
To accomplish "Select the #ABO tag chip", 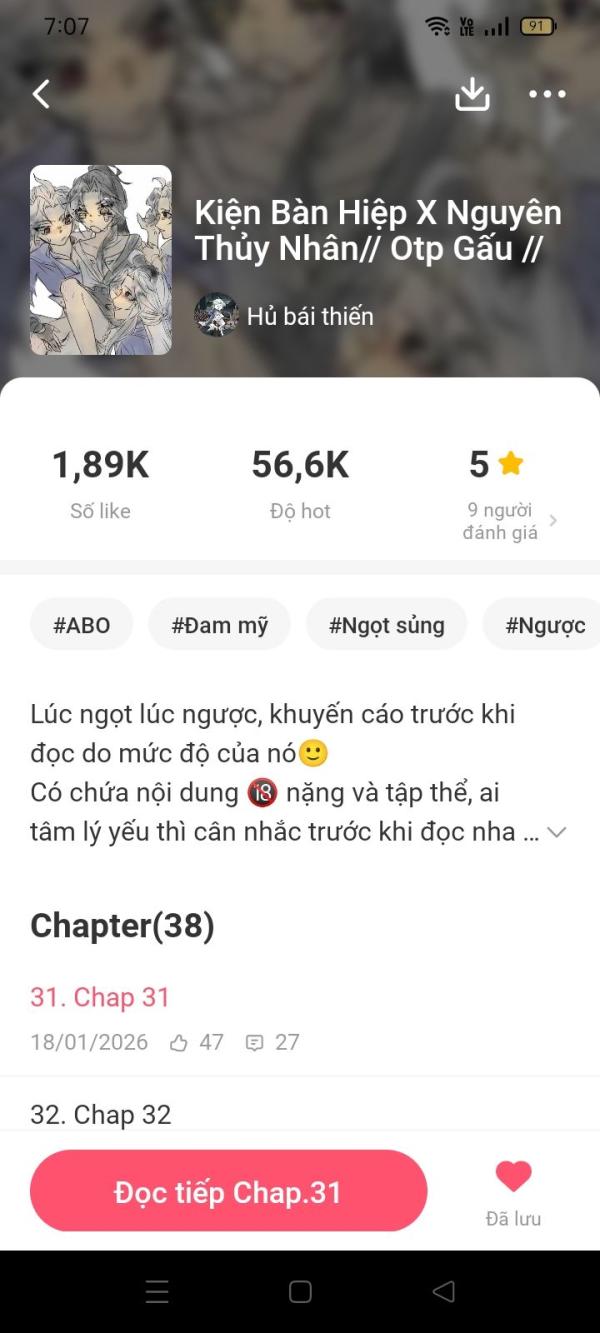I will (x=82, y=626).
